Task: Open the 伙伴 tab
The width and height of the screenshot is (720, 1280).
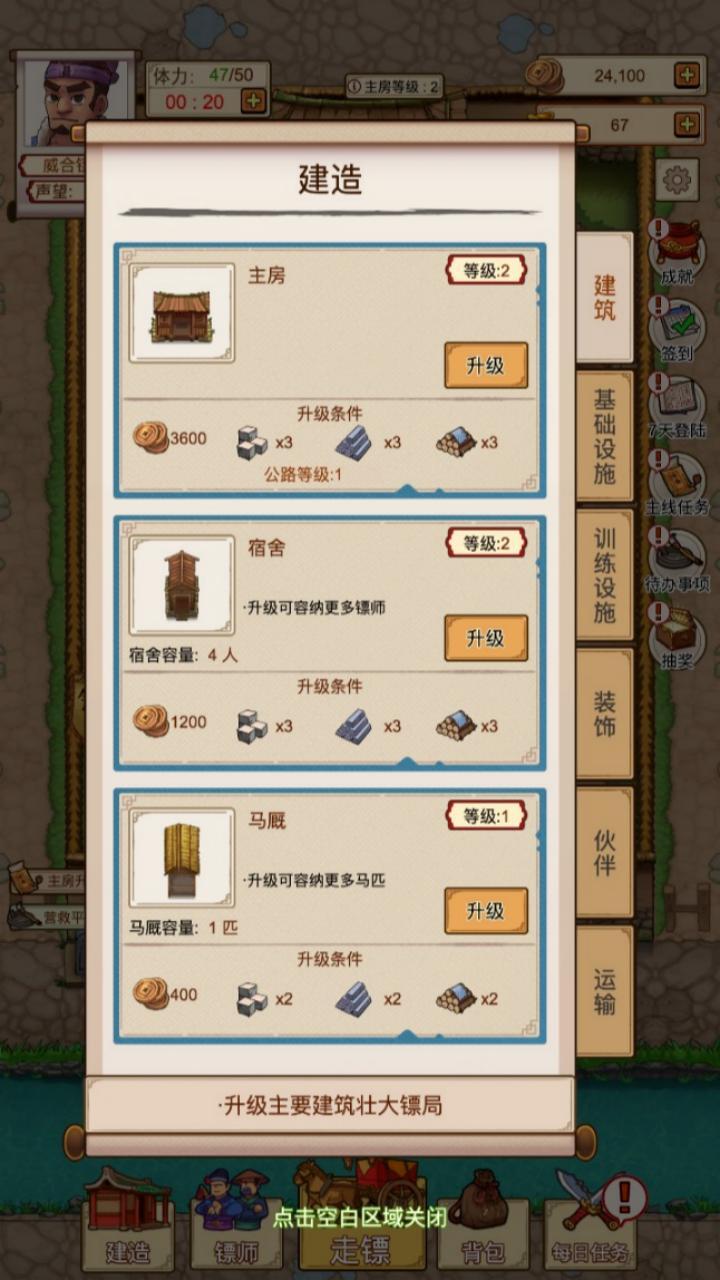Action: (605, 852)
